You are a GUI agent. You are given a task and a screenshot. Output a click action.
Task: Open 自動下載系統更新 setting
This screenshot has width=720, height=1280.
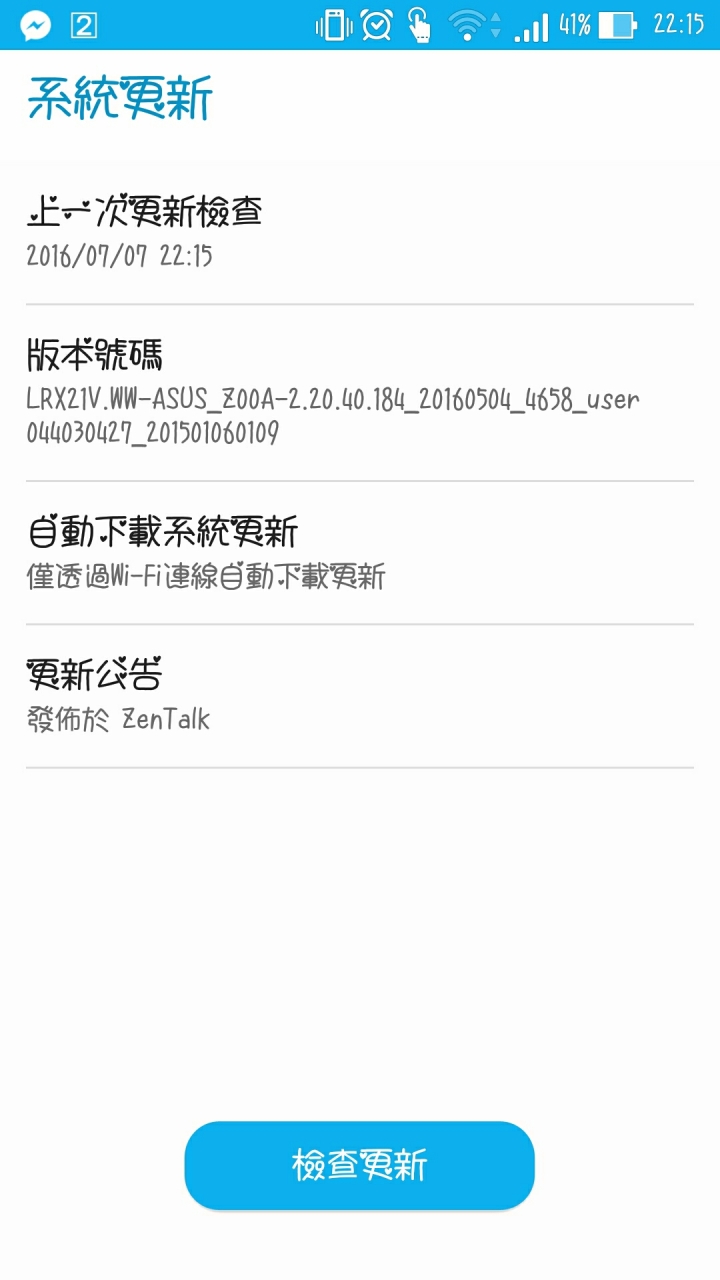359,552
